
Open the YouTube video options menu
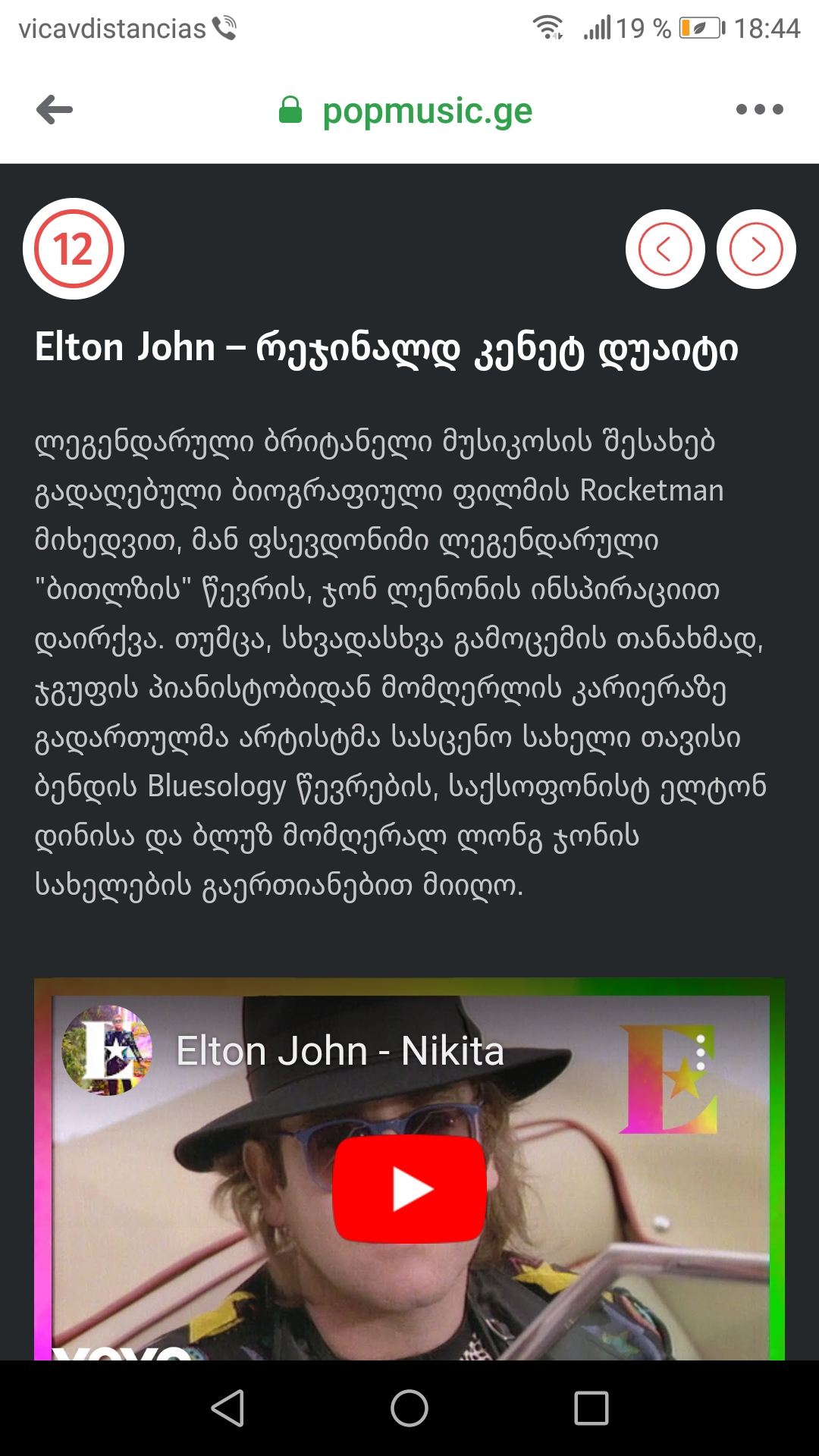(x=701, y=1053)
